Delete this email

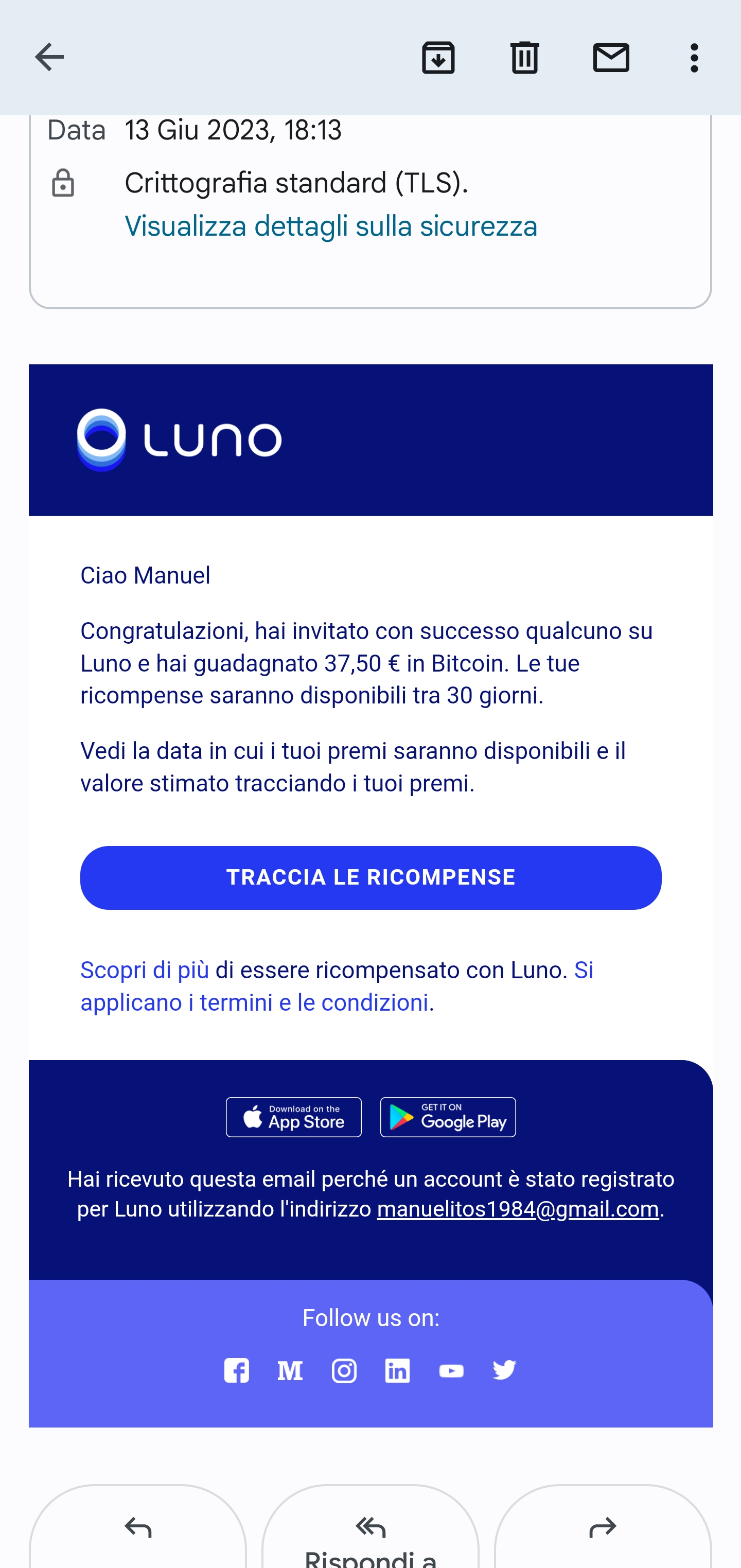[x=524, y=58]
